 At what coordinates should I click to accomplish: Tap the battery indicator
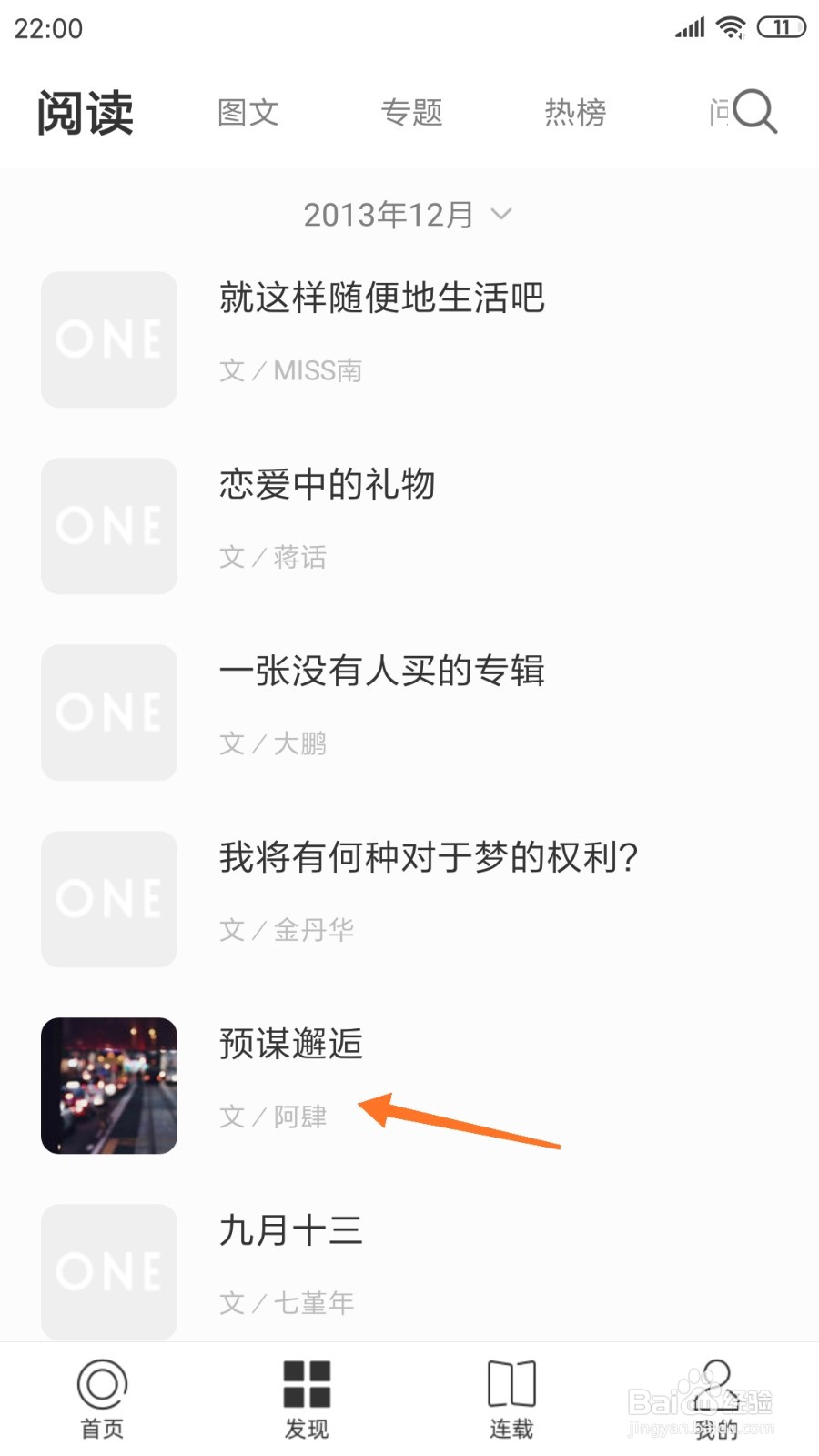point(778,25)
